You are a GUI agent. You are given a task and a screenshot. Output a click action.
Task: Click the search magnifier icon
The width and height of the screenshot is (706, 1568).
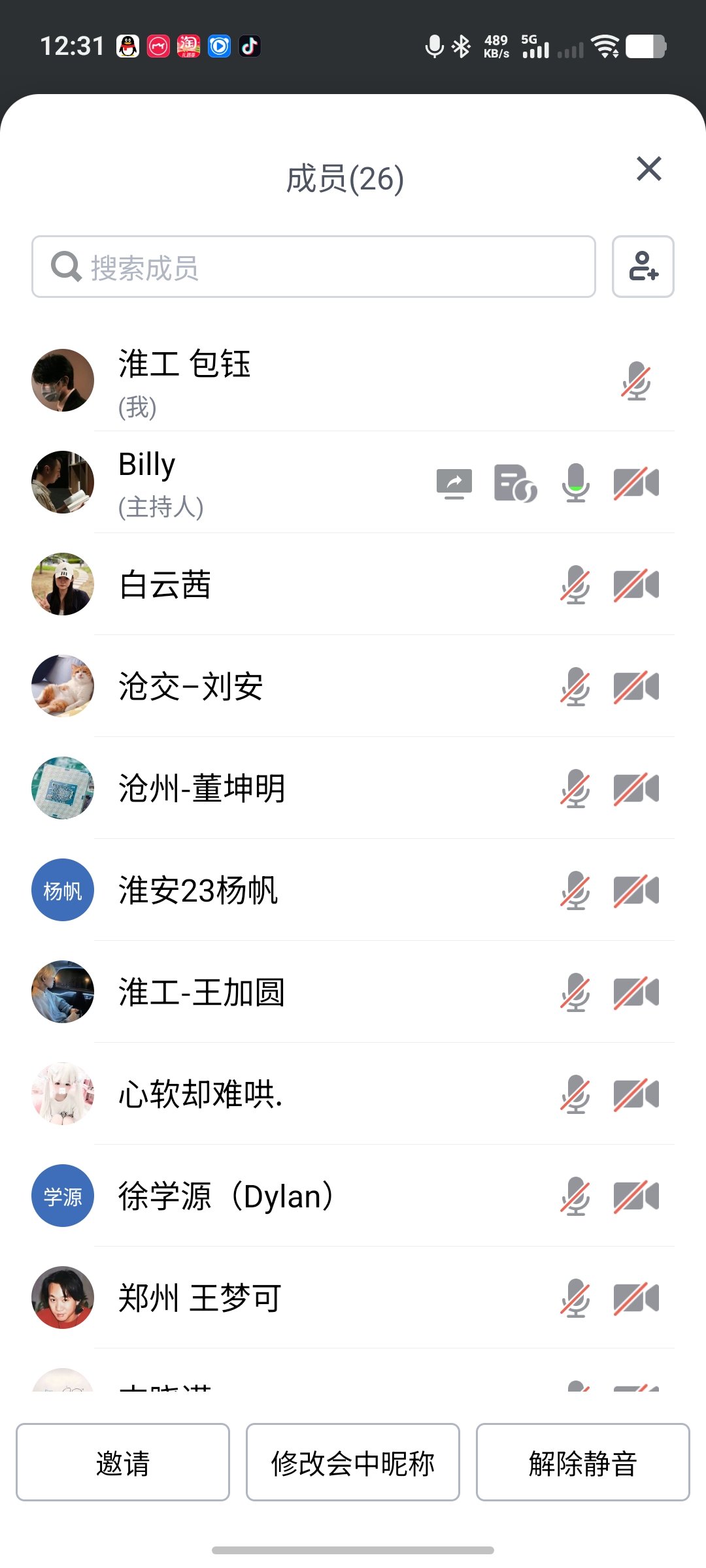(x=63, y=267)
